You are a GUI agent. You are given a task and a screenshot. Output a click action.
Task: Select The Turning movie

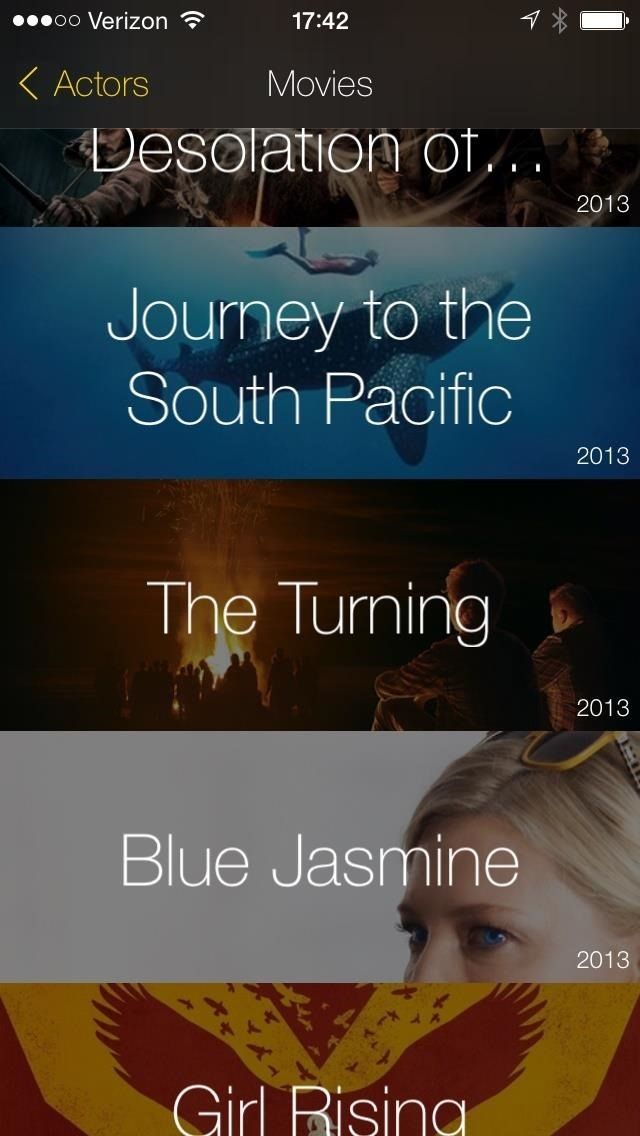click(x=320, y=605)
